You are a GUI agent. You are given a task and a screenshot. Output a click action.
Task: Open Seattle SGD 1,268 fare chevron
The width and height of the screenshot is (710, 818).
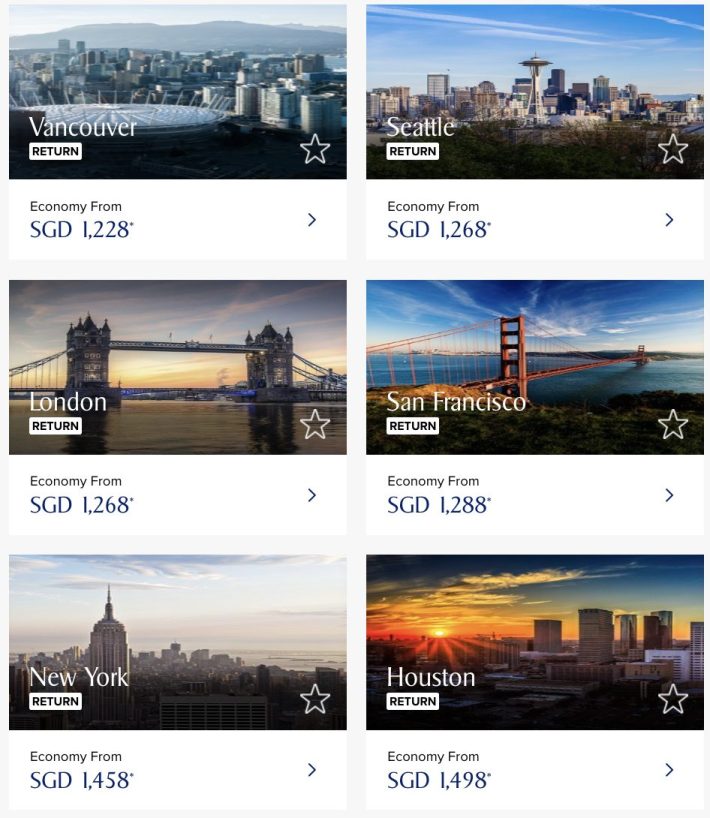coord(669,220)
